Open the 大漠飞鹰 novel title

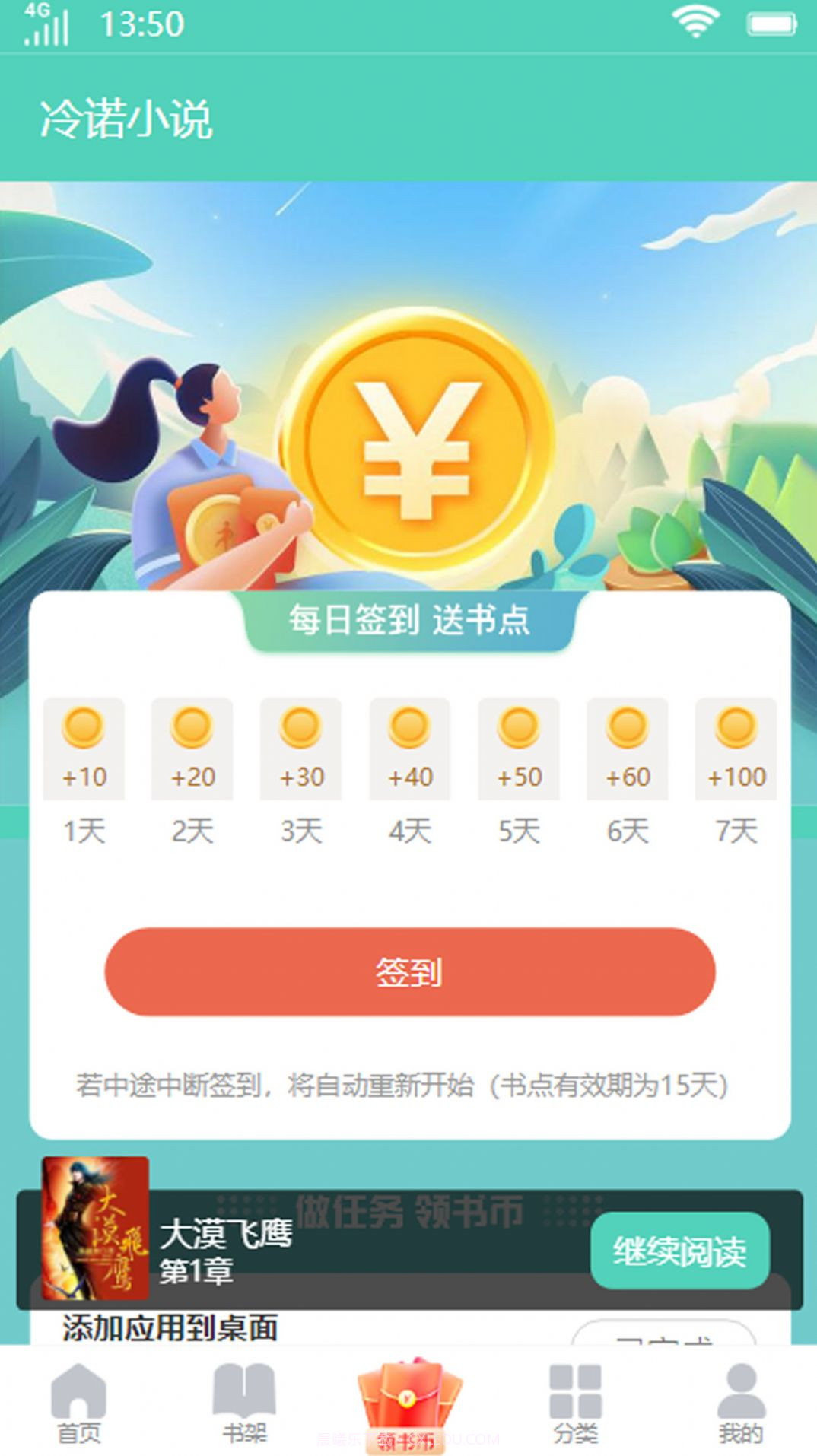(224, 1231)
